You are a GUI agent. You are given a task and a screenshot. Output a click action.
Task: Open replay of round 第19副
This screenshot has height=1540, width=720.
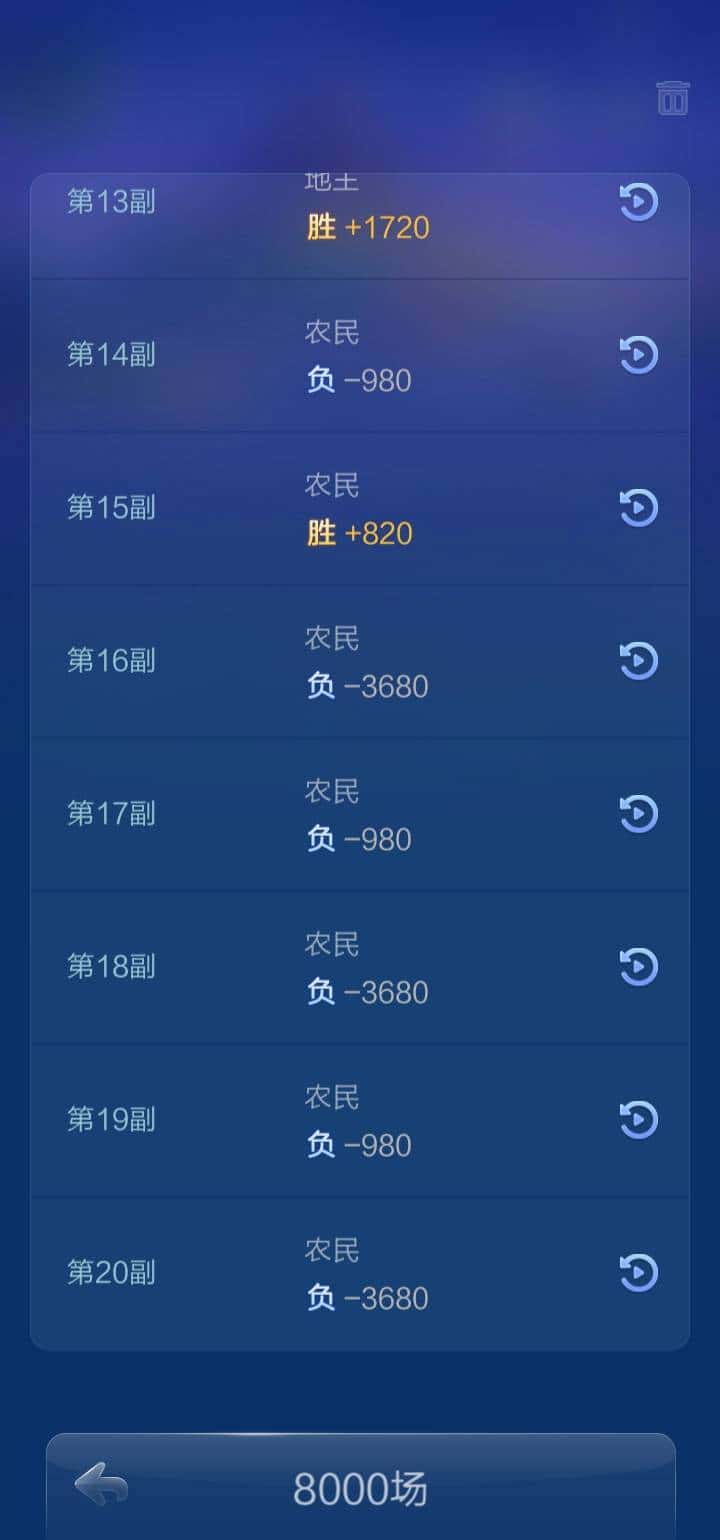638,1119
